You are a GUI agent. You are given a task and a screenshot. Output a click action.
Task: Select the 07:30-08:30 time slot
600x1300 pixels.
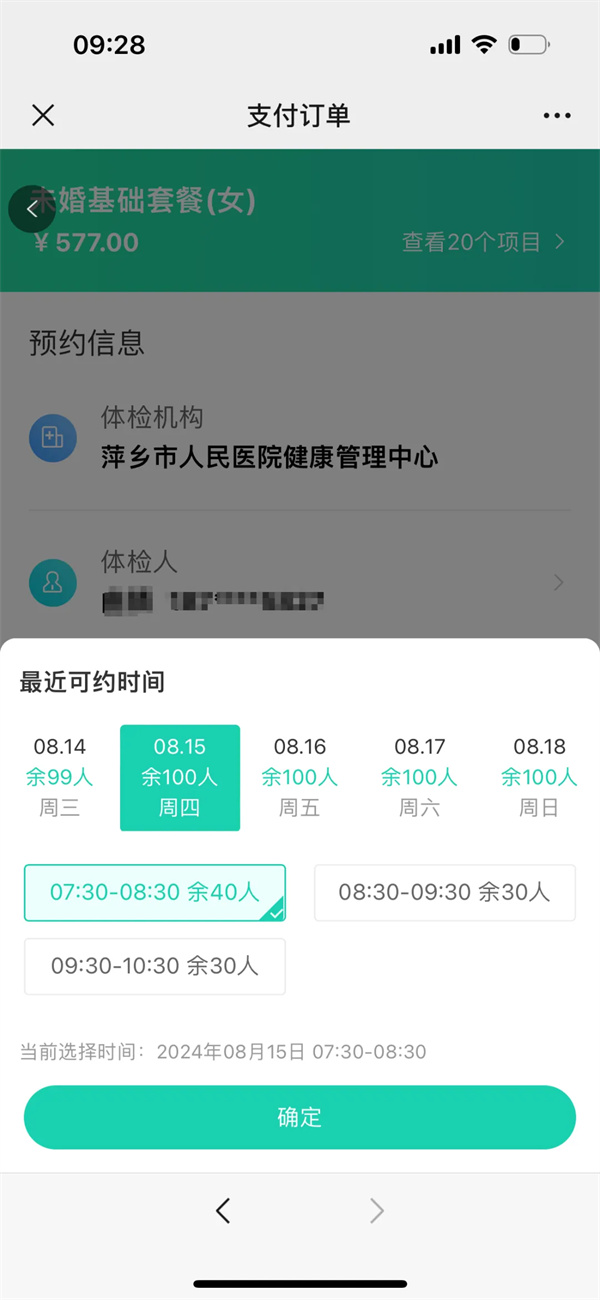pyautogui.click(x=155, y=892)
